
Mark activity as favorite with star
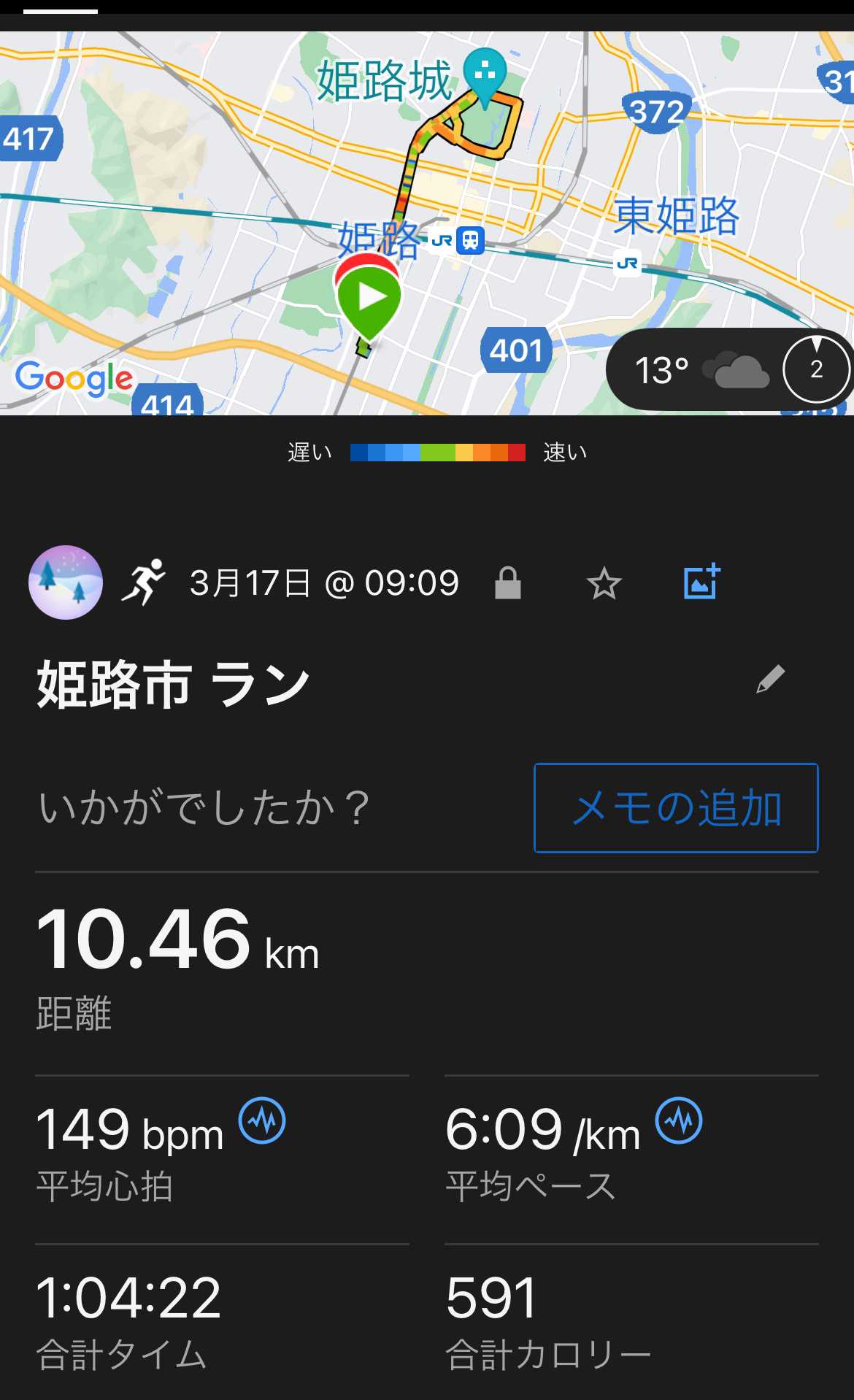coord(604,584)
